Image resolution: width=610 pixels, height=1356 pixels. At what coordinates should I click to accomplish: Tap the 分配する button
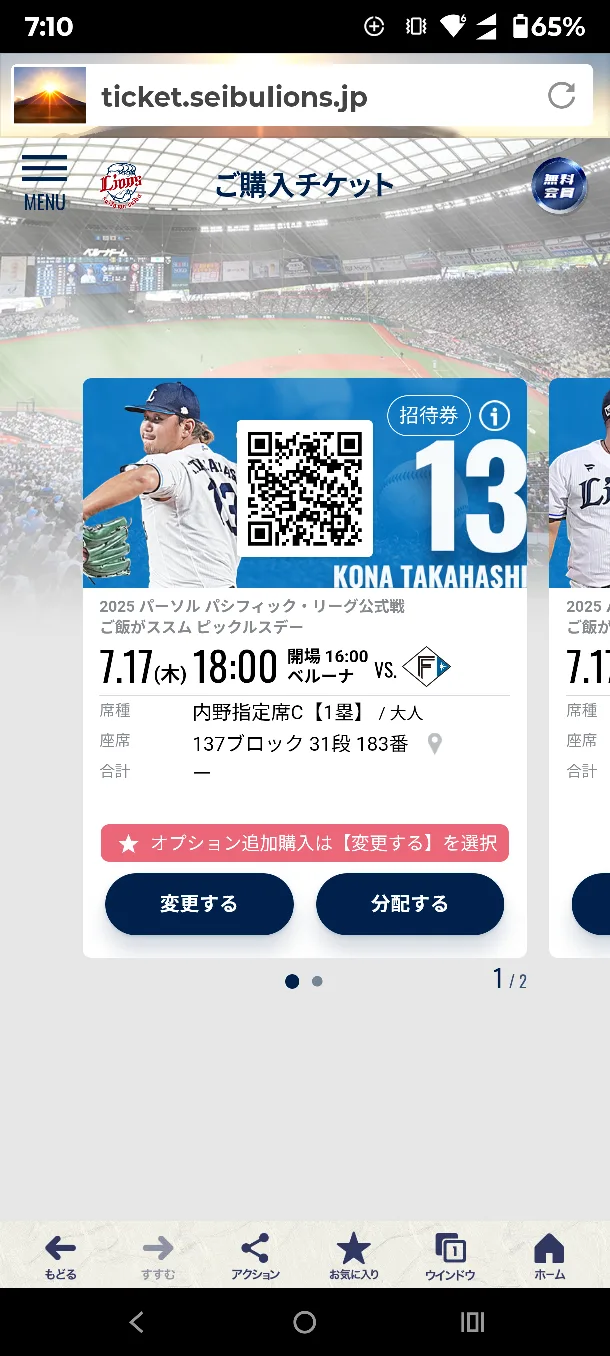(410, 904)
